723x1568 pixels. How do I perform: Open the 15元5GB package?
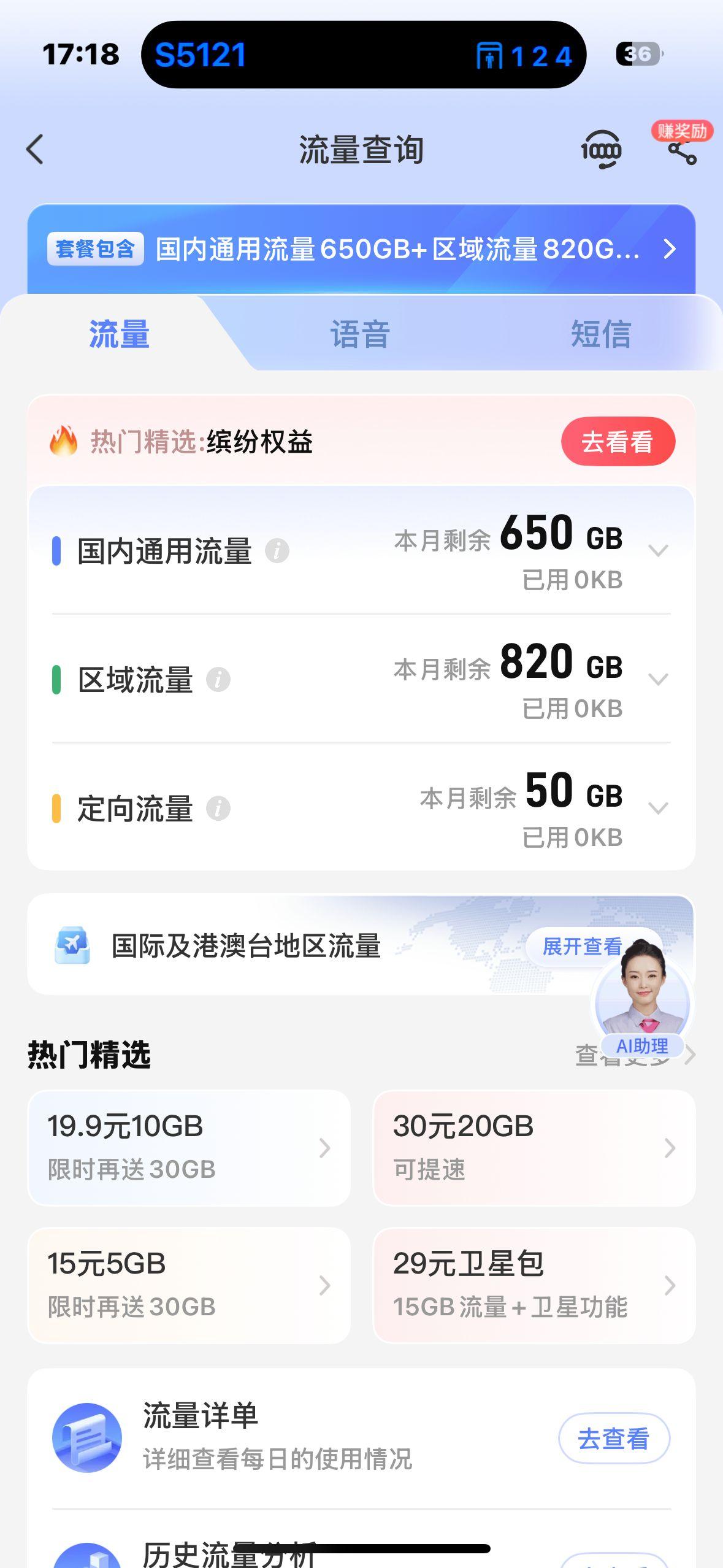click(189, 1285)
